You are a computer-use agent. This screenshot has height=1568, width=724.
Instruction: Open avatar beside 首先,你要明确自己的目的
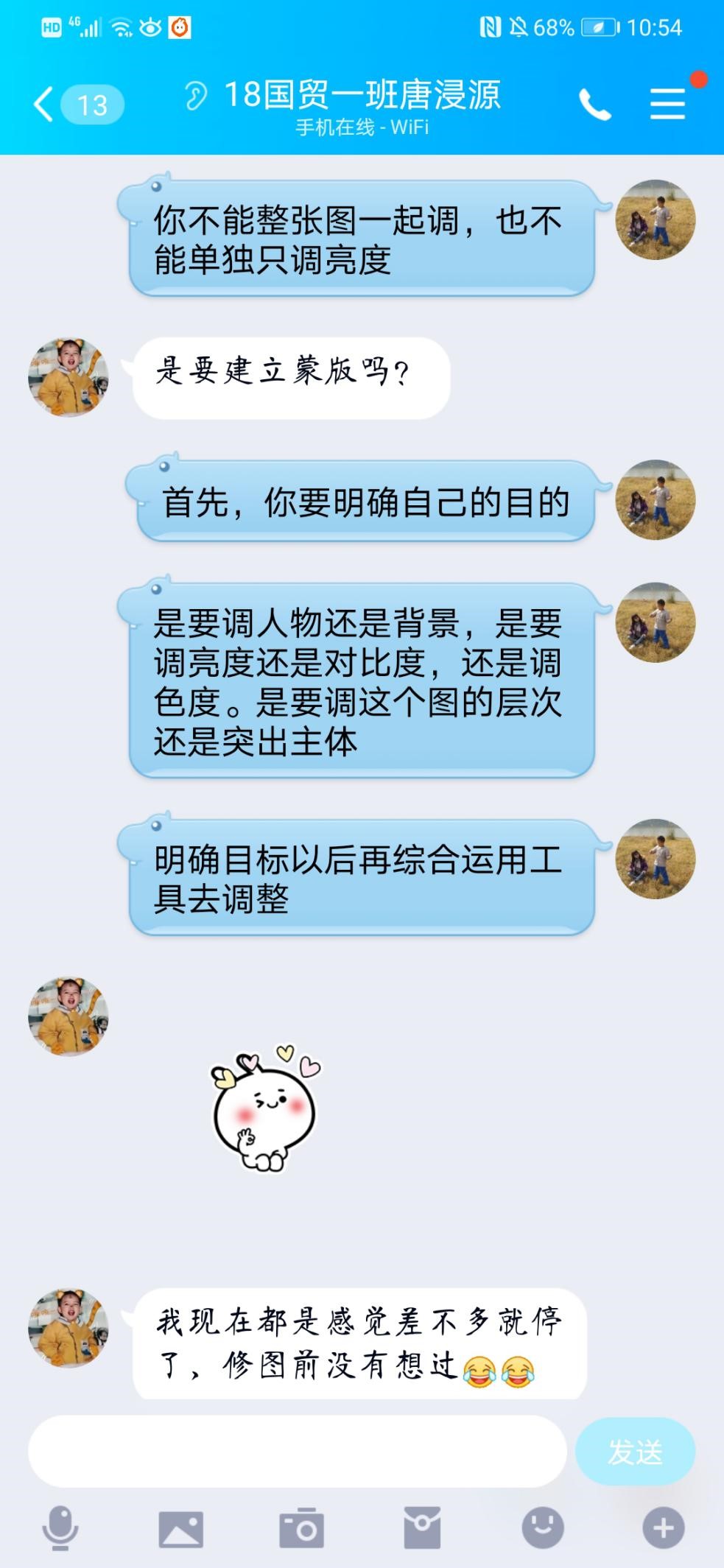point(655,500)
